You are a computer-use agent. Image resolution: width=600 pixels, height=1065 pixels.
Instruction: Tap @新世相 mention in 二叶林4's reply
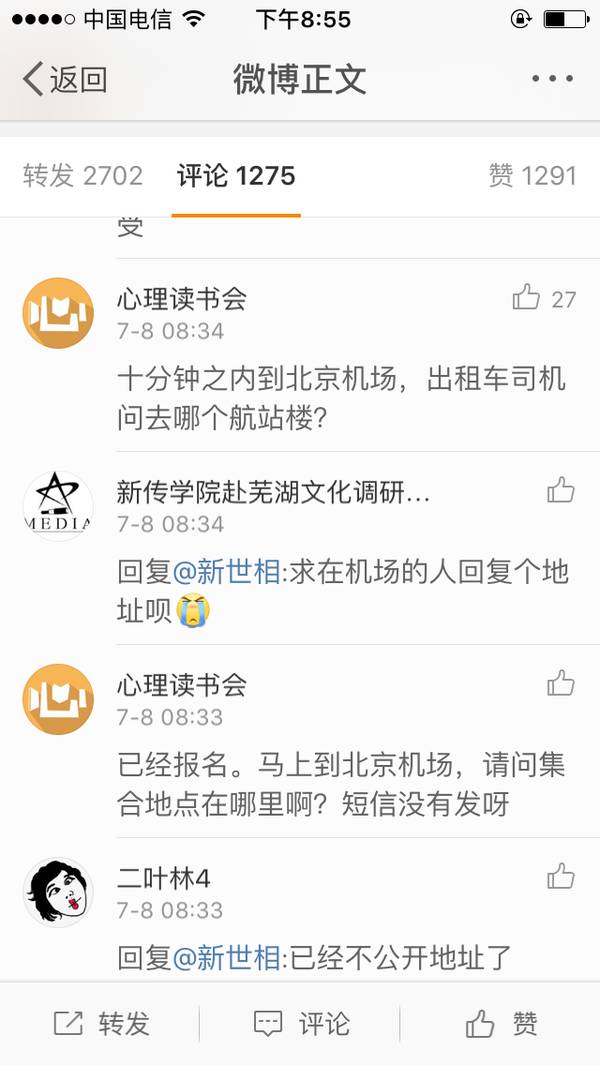(227, 958)
